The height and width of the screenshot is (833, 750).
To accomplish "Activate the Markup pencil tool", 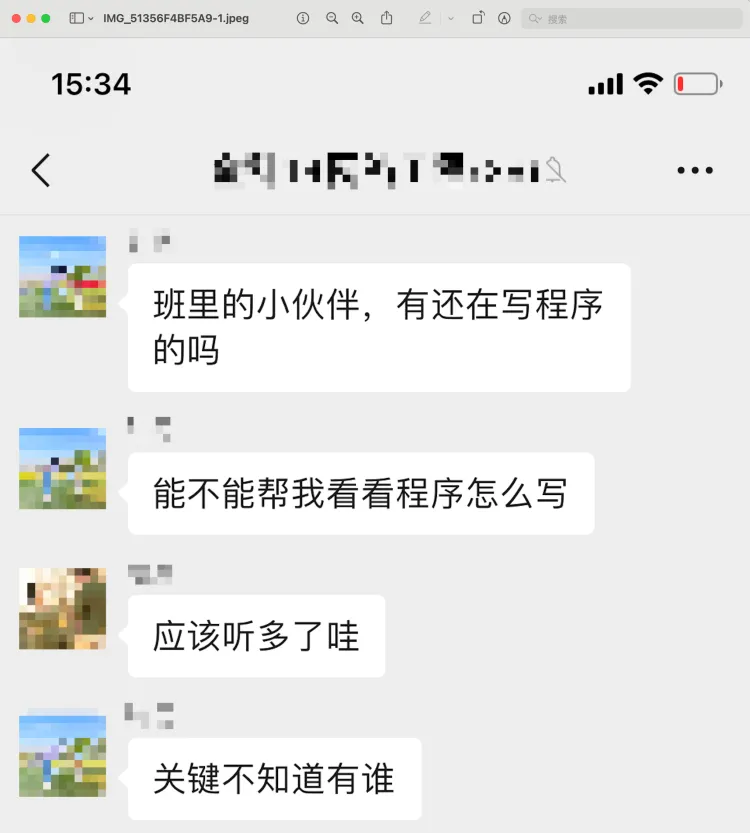I will coord(425,18).
